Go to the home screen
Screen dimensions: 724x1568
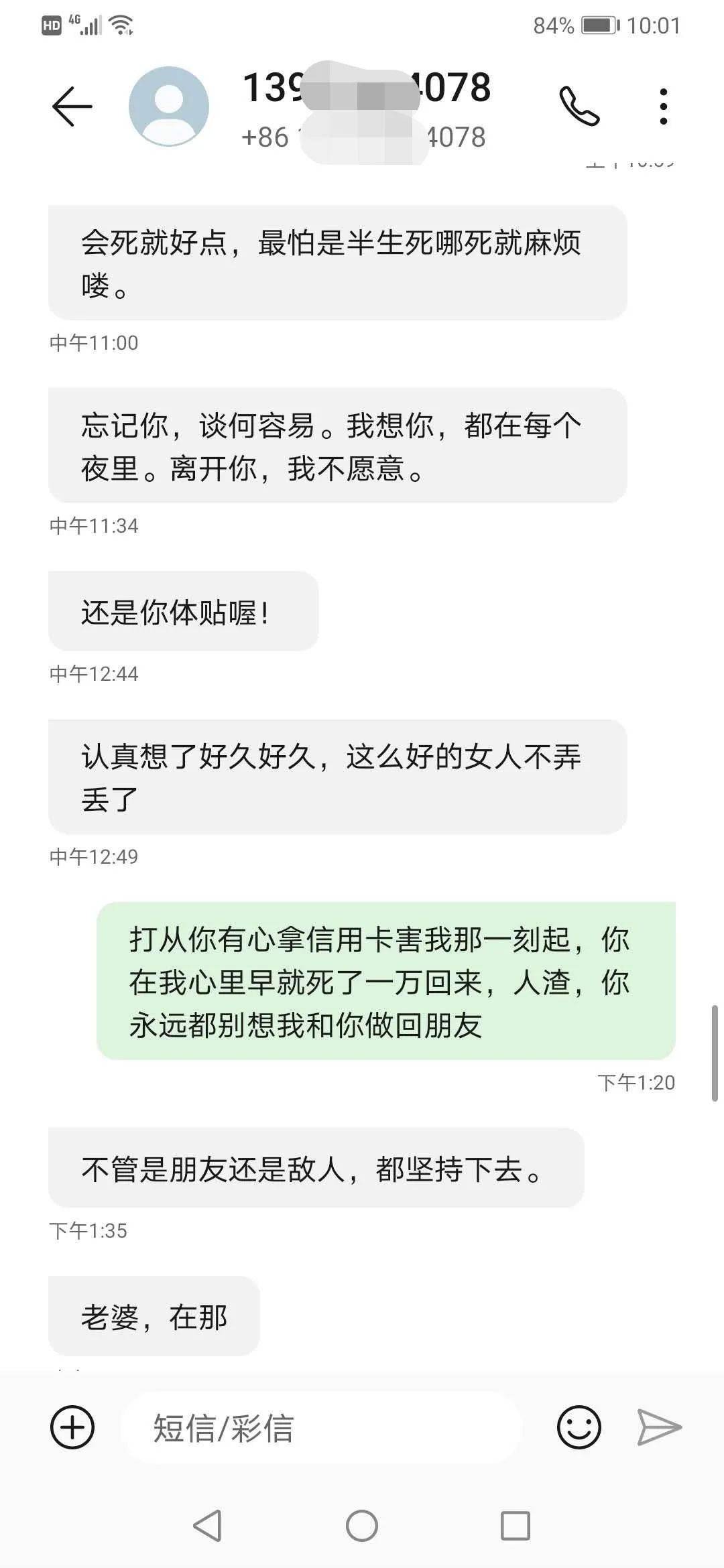point(362,1526)
